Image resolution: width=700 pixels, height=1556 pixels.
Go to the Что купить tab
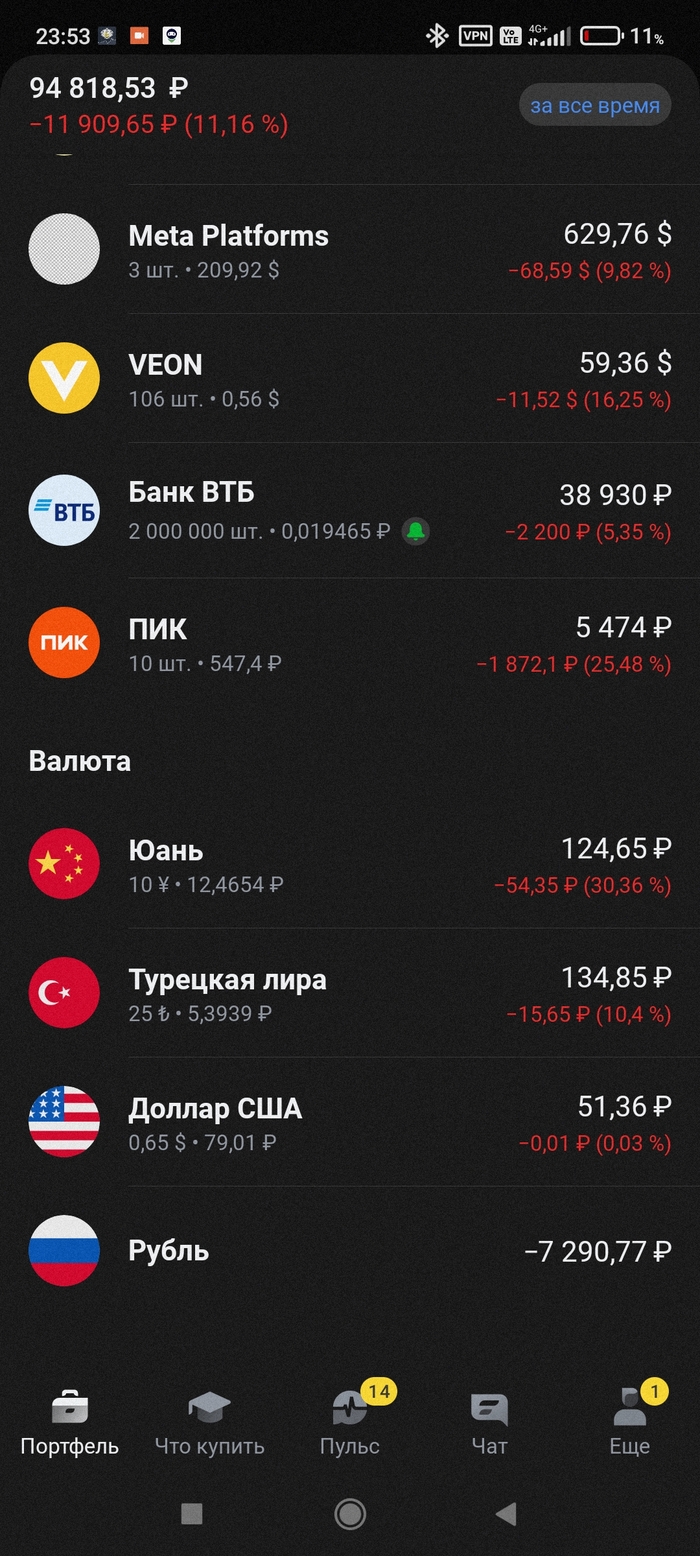point(209,1423)
